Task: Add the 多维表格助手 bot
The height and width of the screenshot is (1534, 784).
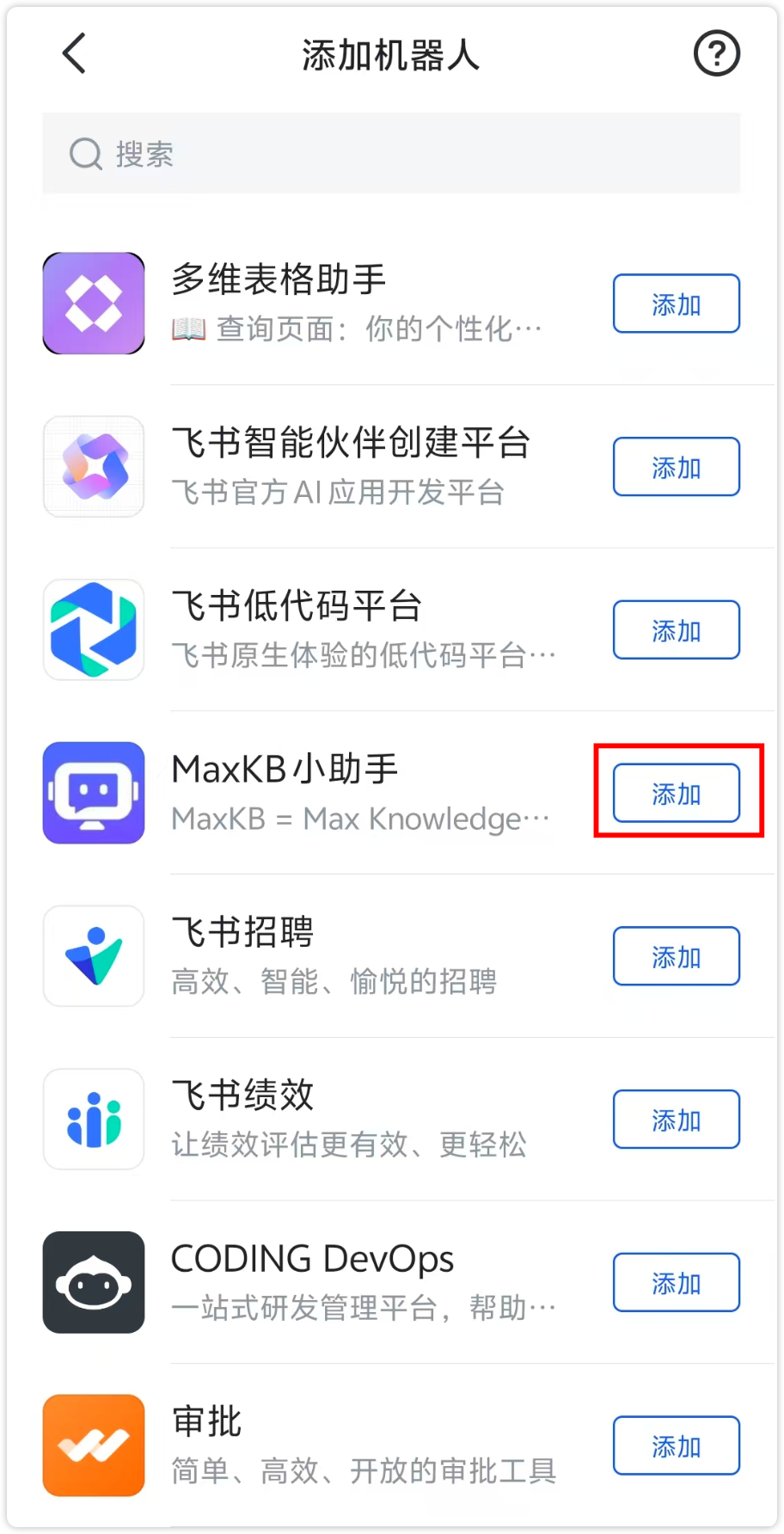Action: pyautogui.click(x=676, y=303)
